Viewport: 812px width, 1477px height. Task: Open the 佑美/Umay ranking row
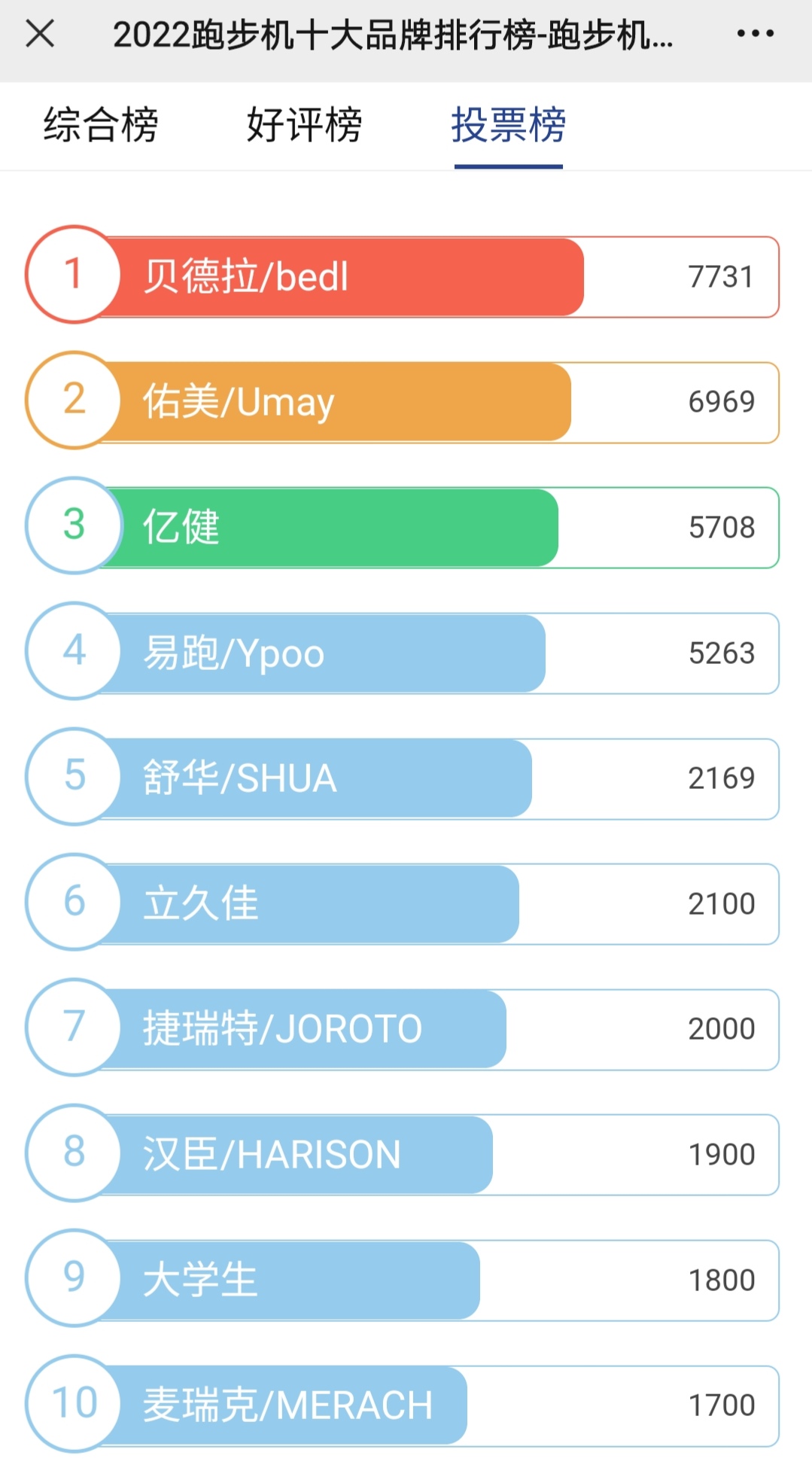pos(403,401)
